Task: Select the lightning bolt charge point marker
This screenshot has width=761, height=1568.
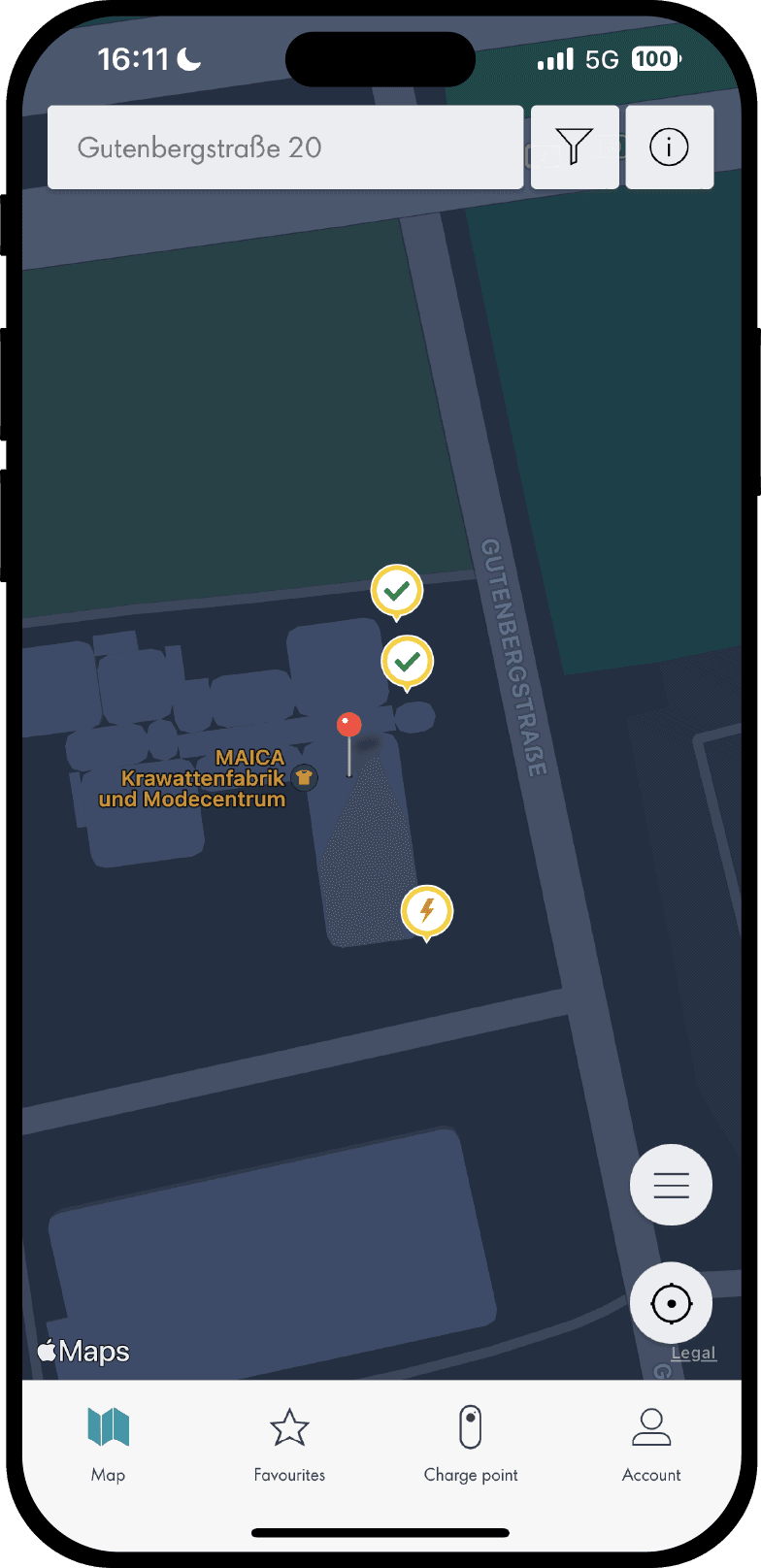Action: [427, 910]
